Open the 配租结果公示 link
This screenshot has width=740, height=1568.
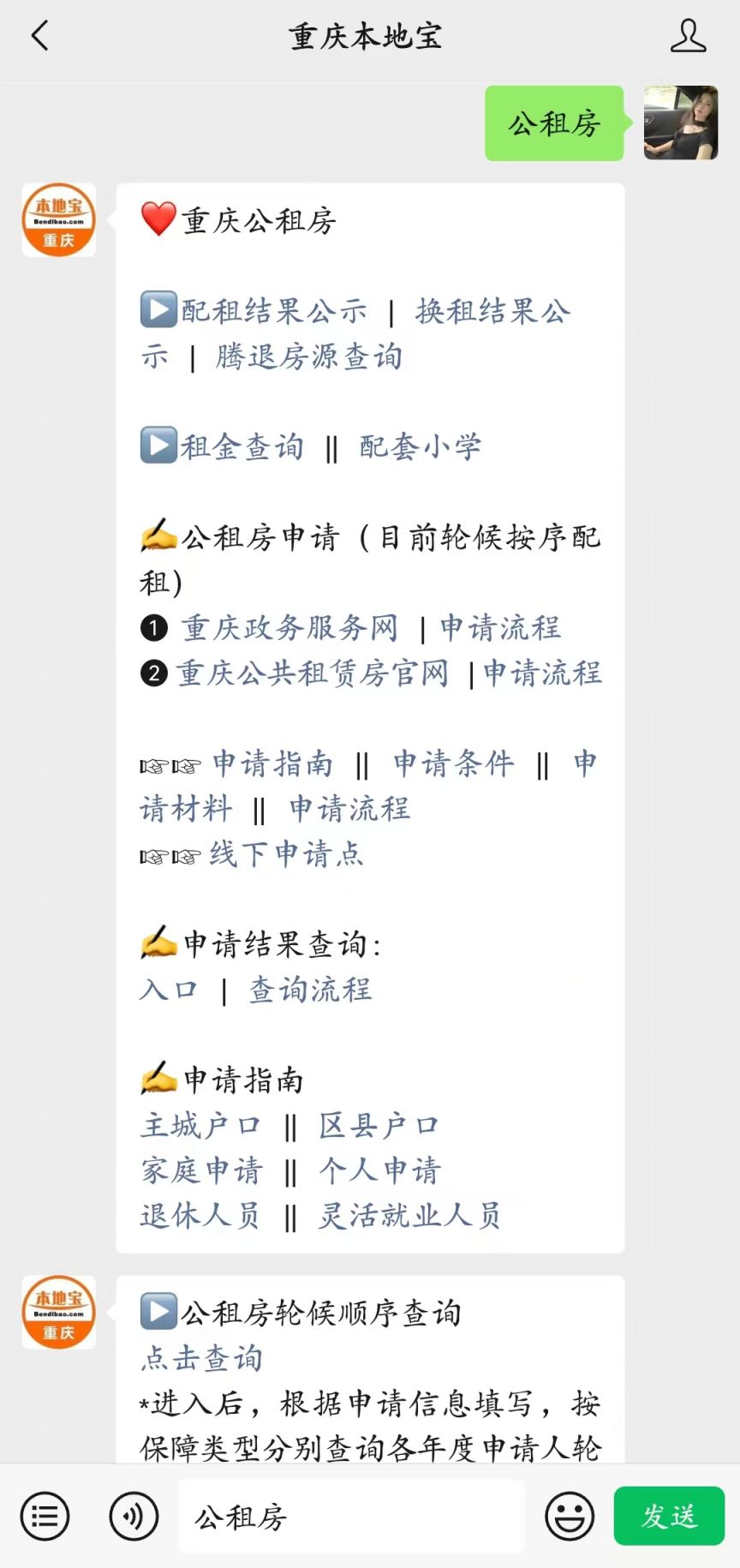pos(274,311)
